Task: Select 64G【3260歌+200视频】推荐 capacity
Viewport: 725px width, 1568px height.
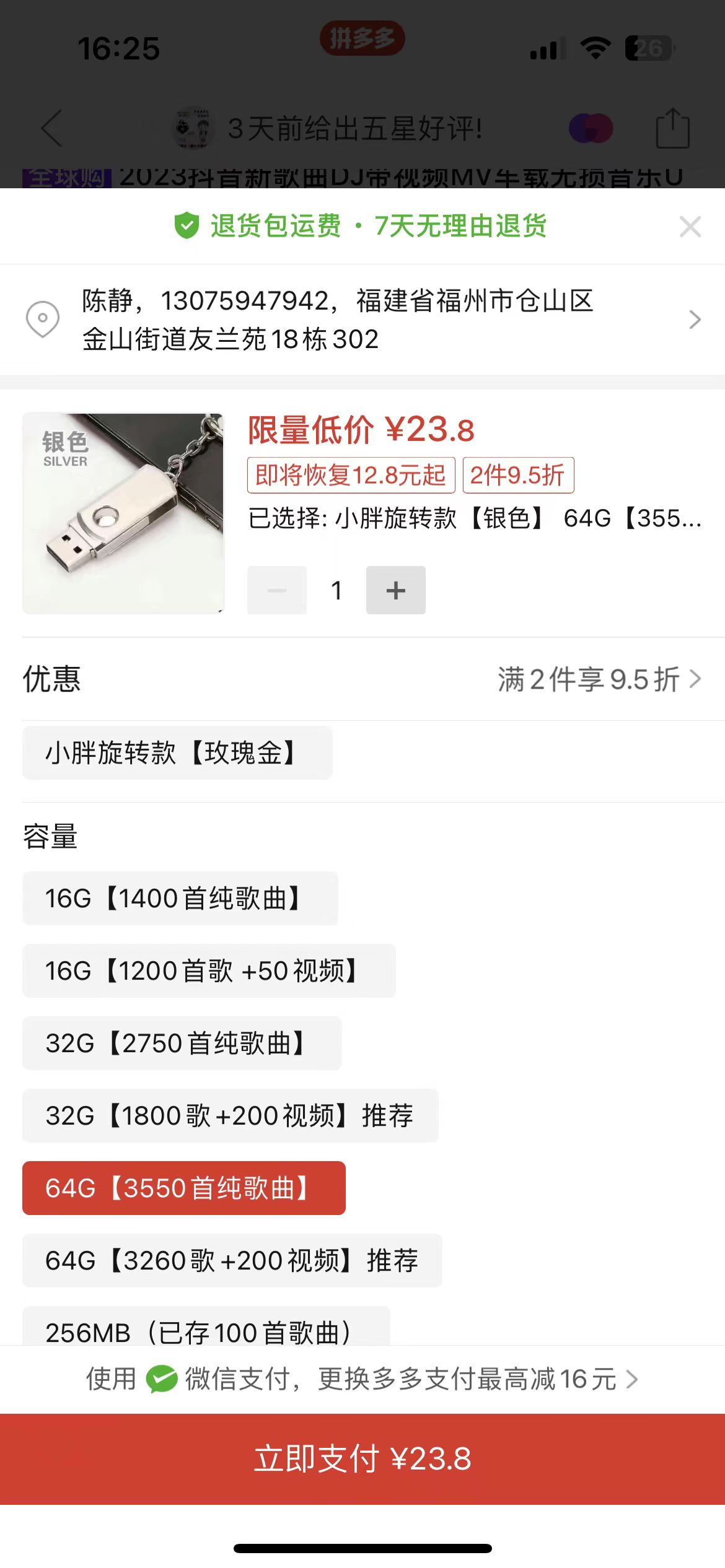Action: [x=232, y=1261]
